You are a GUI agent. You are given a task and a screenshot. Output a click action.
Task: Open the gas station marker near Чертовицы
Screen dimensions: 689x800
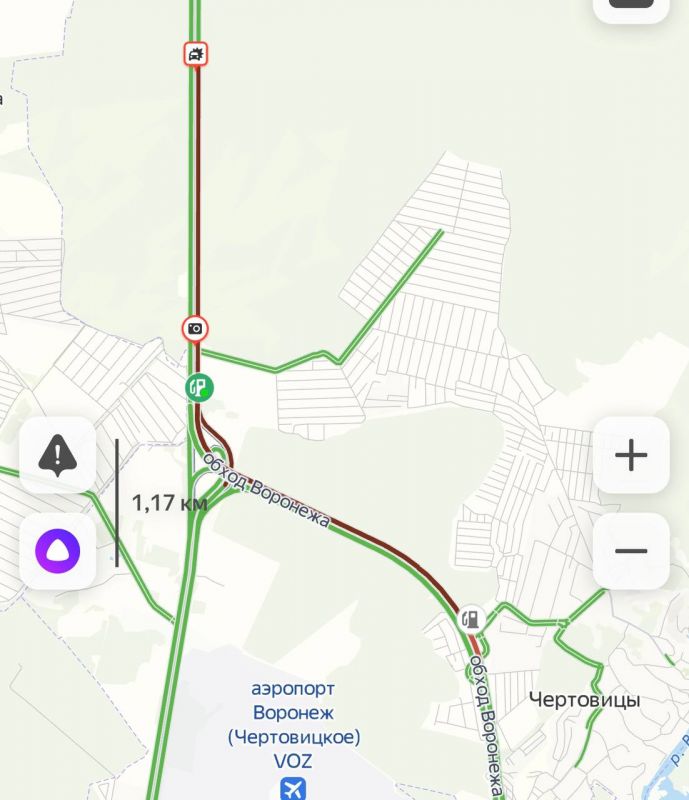point(471,619)
